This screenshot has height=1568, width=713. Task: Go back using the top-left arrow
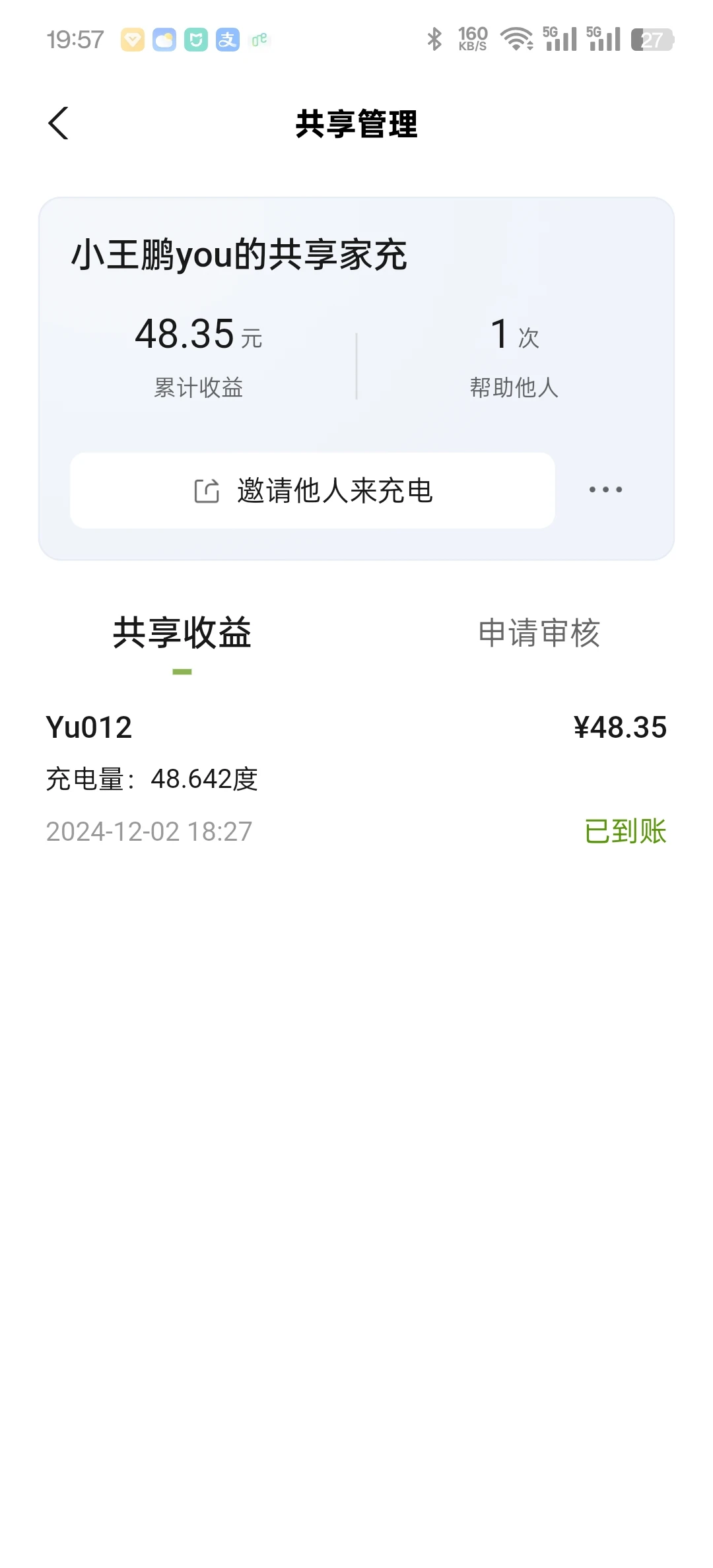pos(59,123)
